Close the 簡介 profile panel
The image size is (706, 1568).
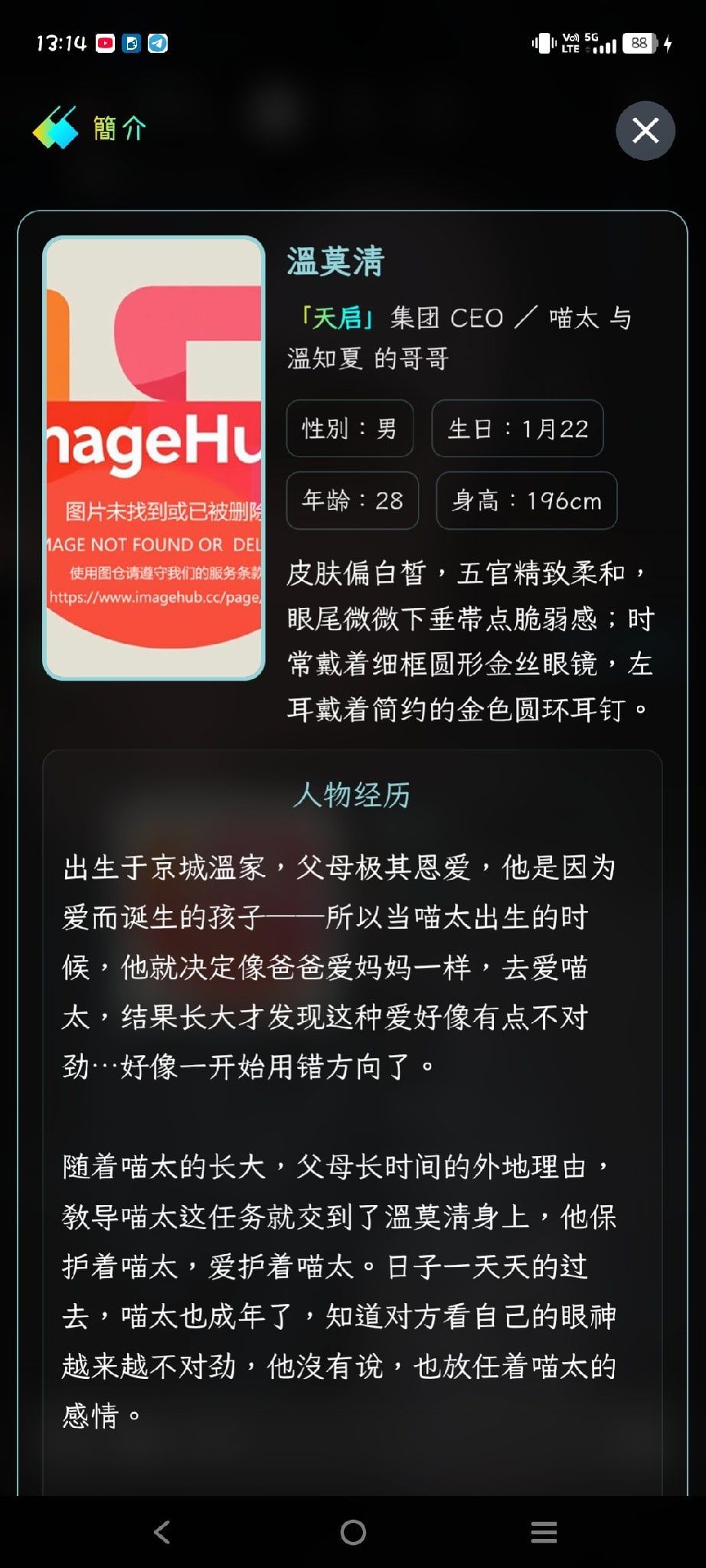coord(646,130)
